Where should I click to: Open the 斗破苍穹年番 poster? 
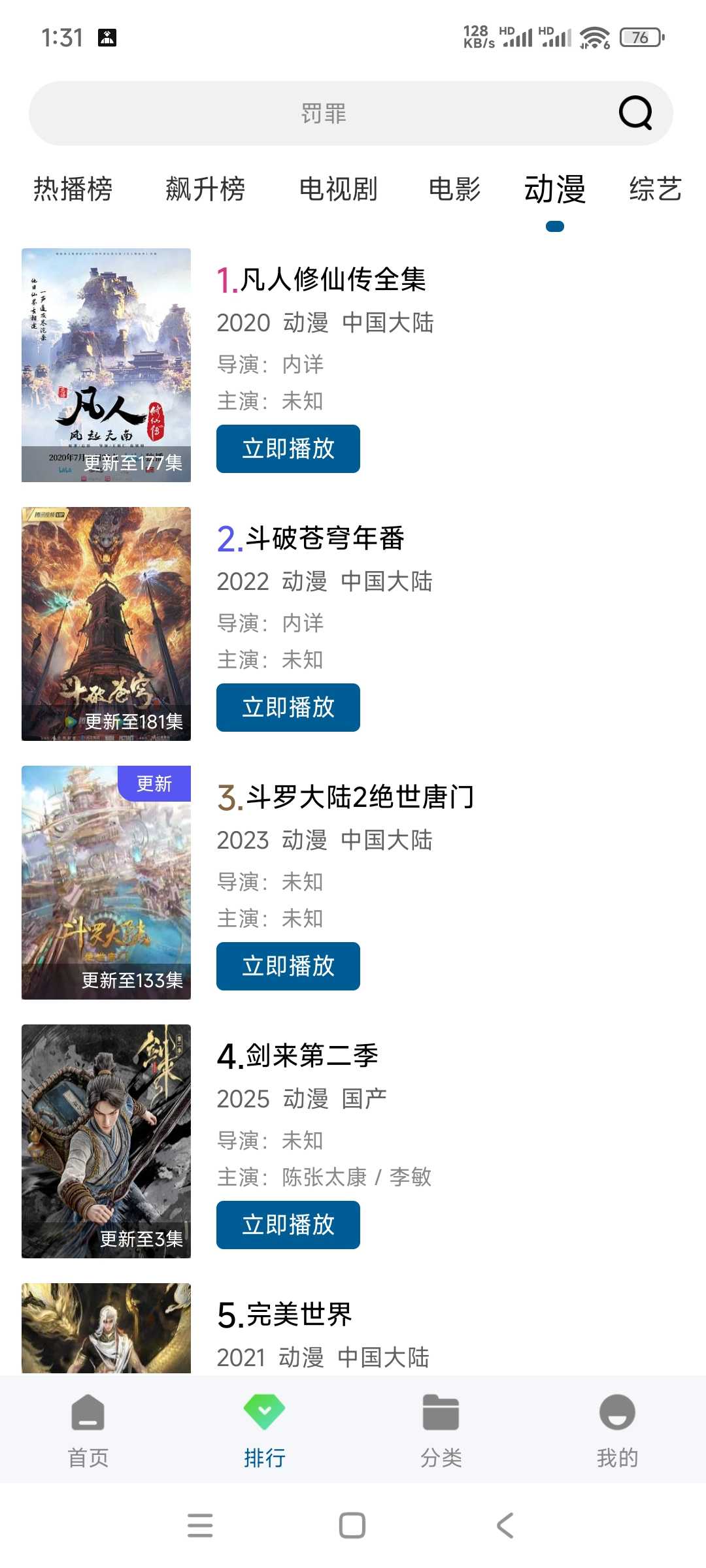106,623
